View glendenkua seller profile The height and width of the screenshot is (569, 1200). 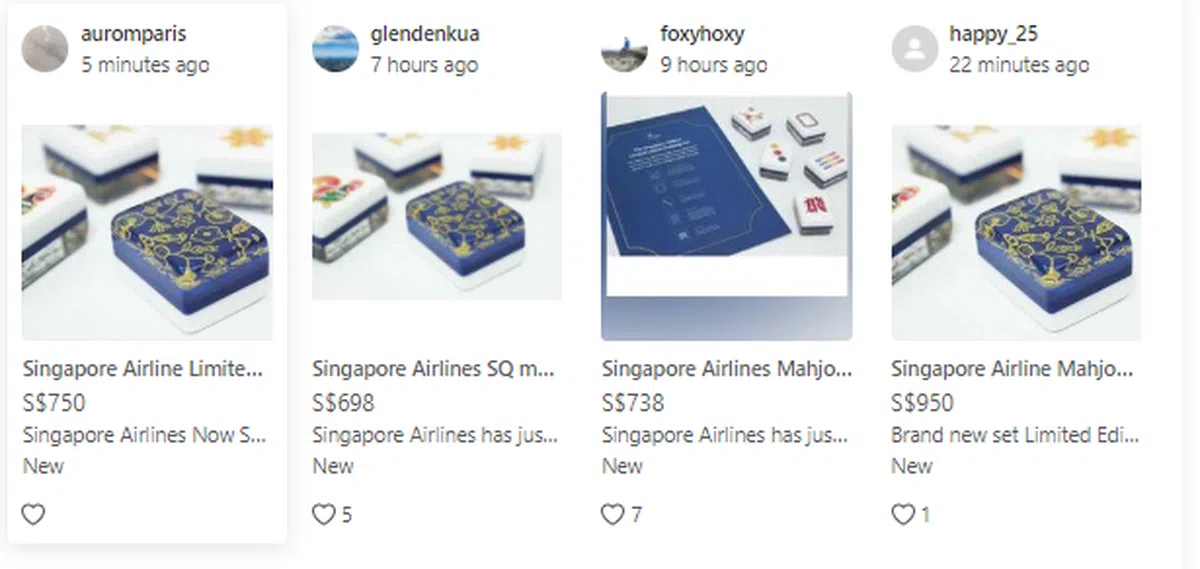tap(424, 34)
